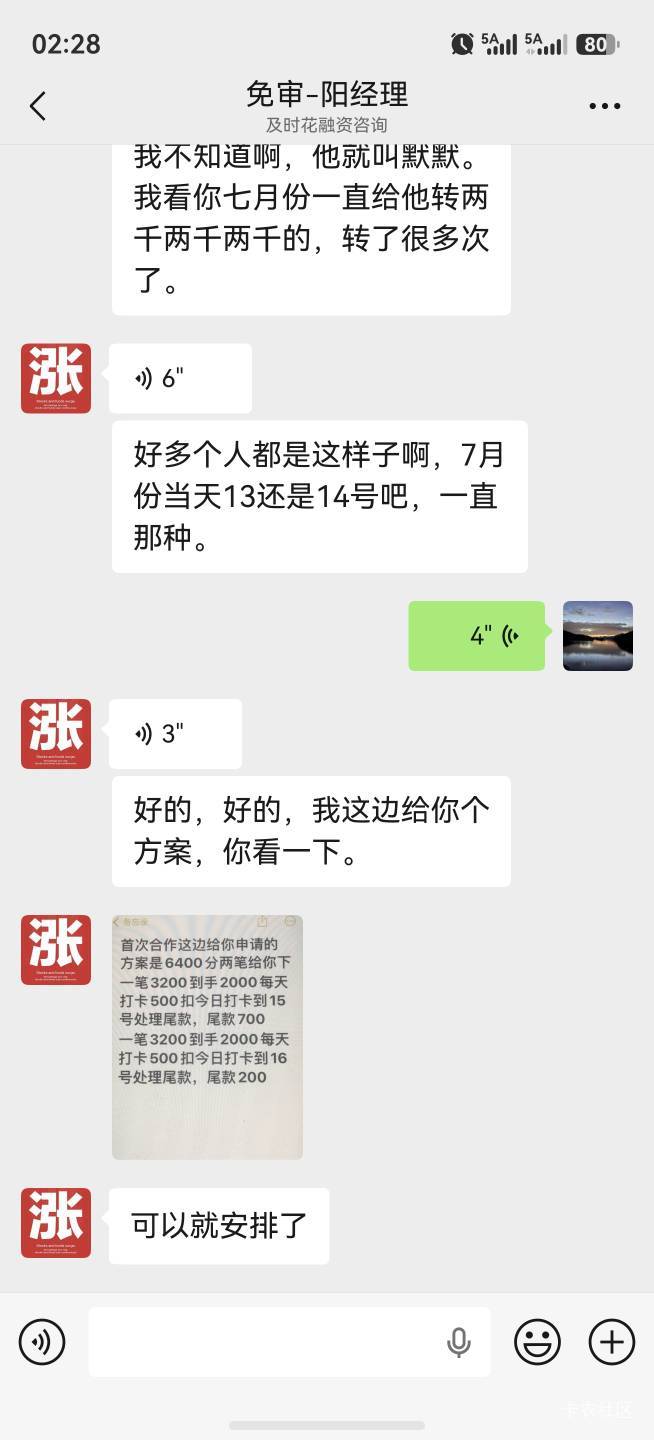Go back from the chat
The width and height of the screenshot is (654, 1440).
(38, 106)
